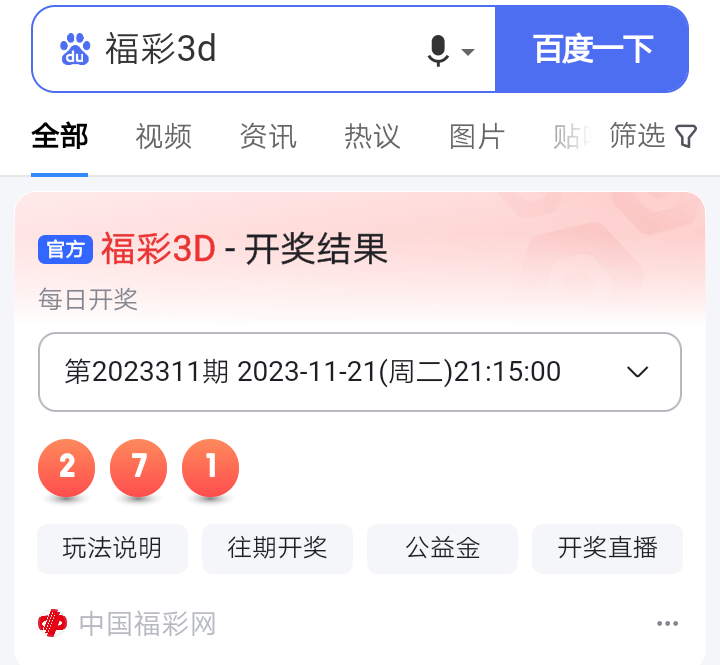
Task: Open the three-dot more options menu
Action: click(668, 624)
